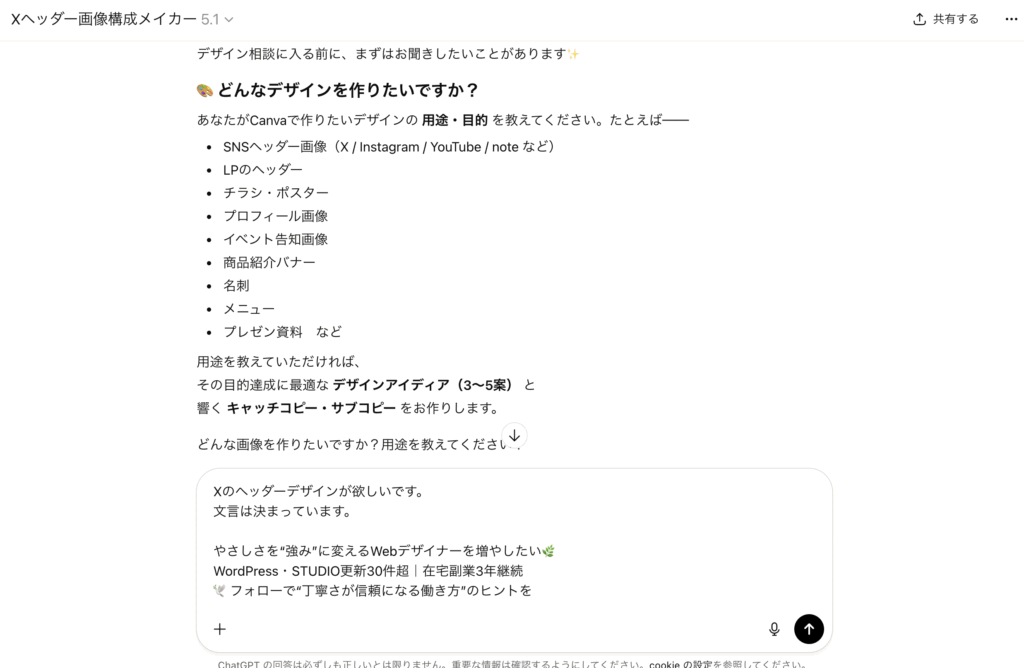Start voice input with the microphone
The height and width of the screenshot is (668, 1024).
coord(774,629)
